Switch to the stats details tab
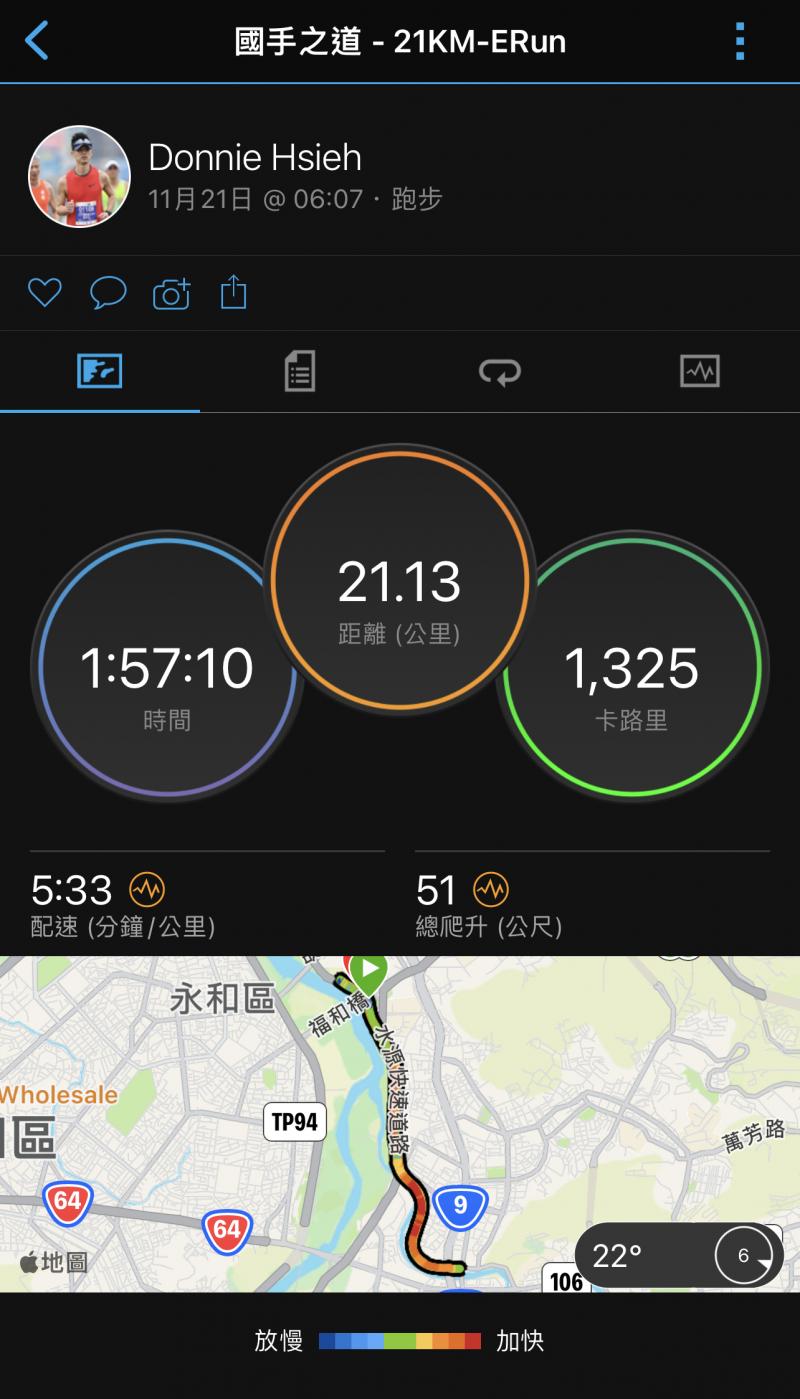The width and height of the screenshot is (800, 1399). pos(299,372)
